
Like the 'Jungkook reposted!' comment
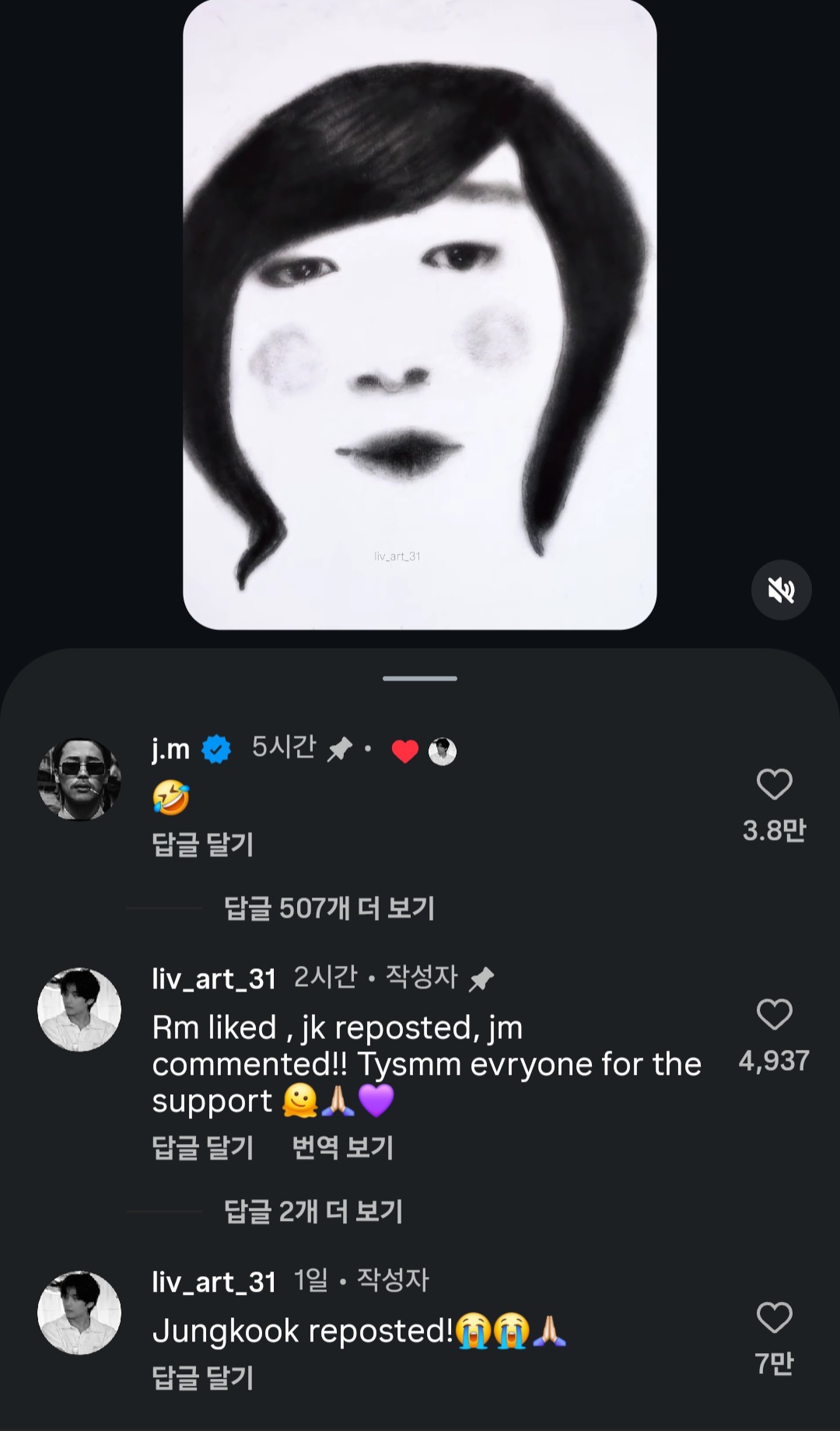[774, 1318]
